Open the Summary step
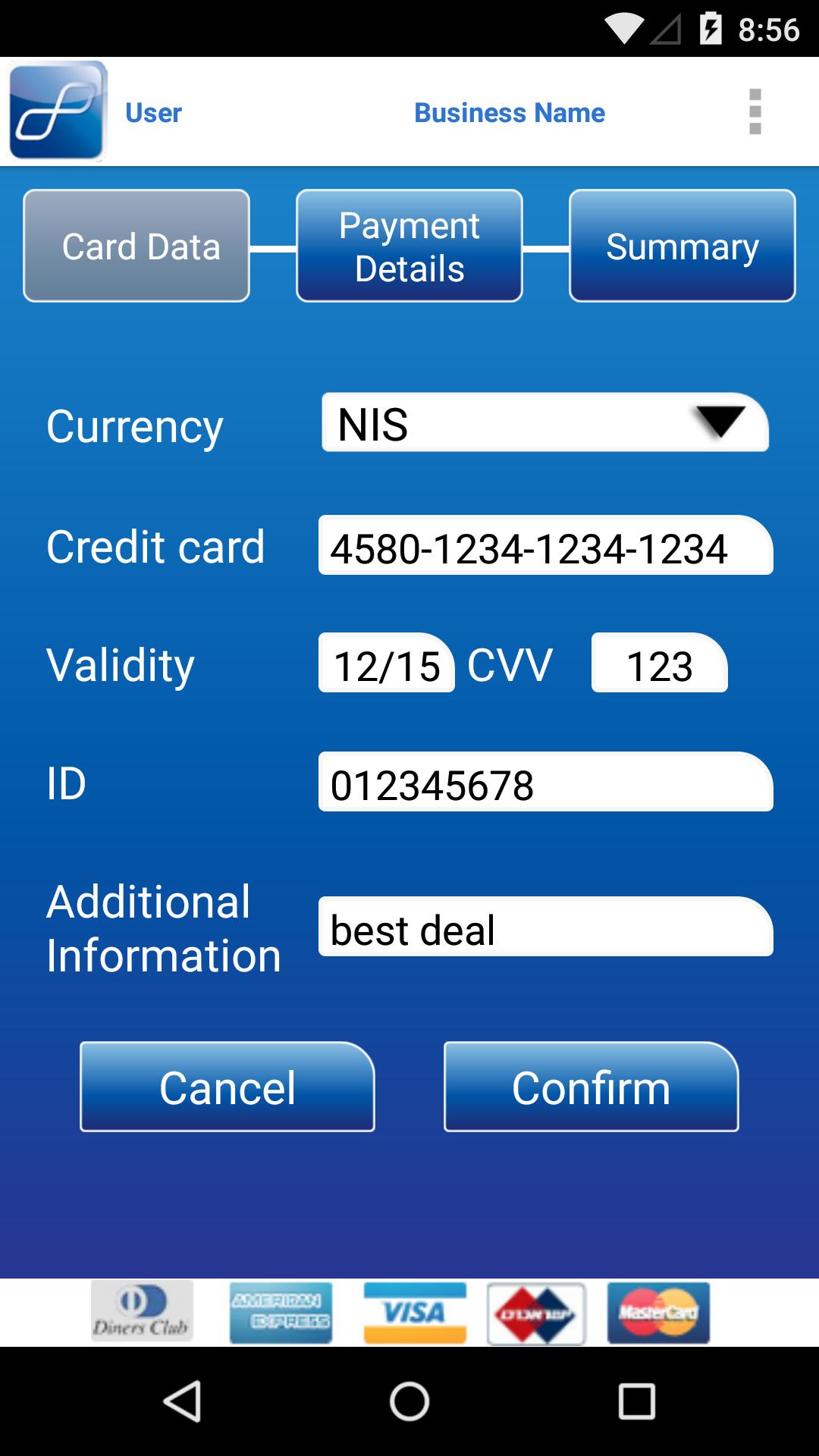 tap(682, 246)
